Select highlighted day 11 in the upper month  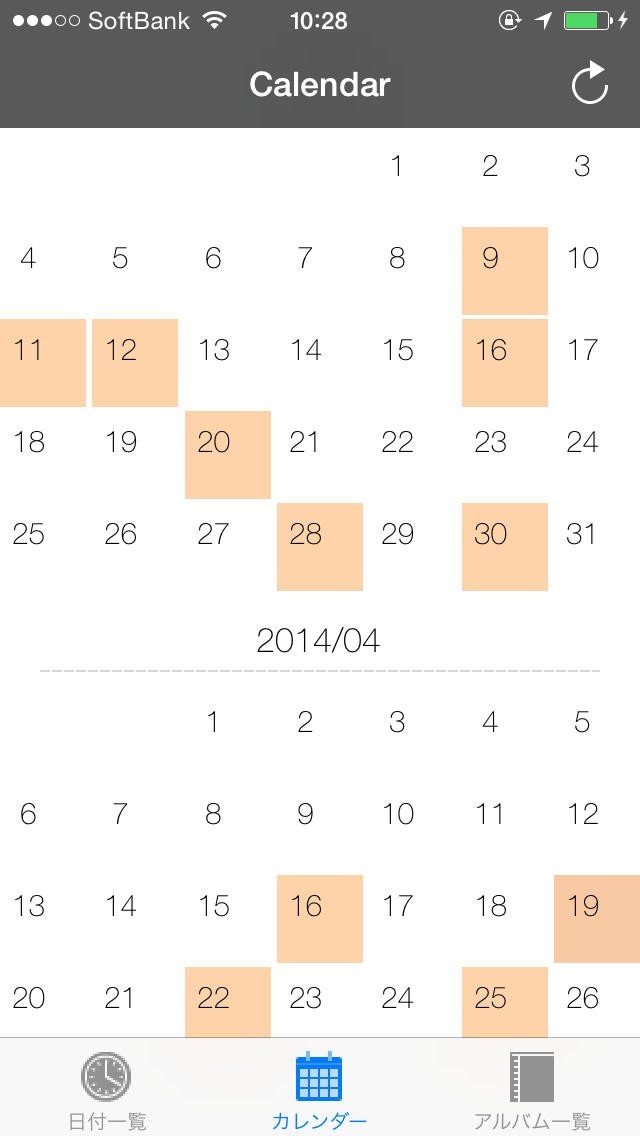tap(43, 363)
